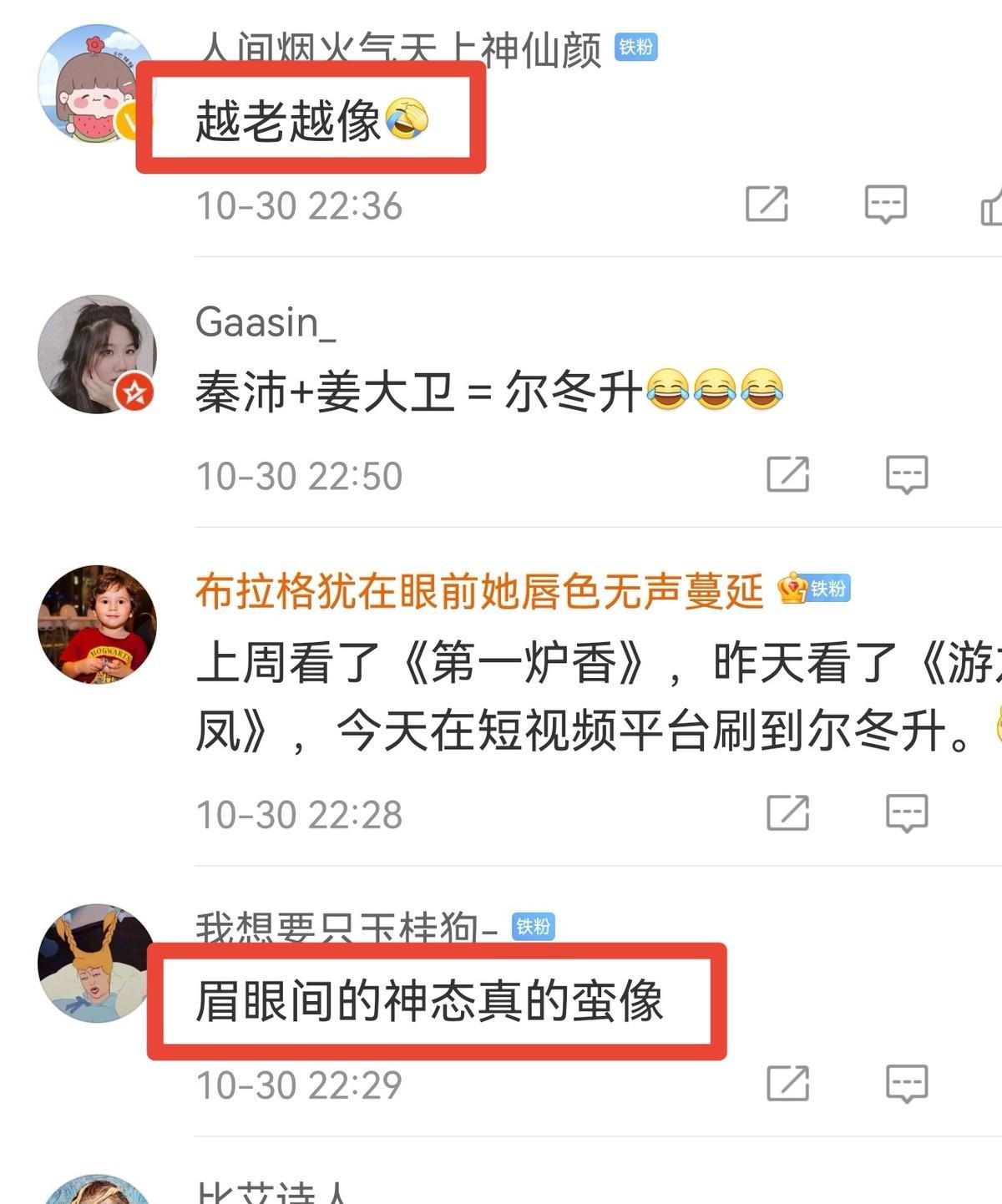The image size is (1002, 1204).
Task: Tap the avatar of the 《第一炉香》 commenter
Action: (97, 625)
